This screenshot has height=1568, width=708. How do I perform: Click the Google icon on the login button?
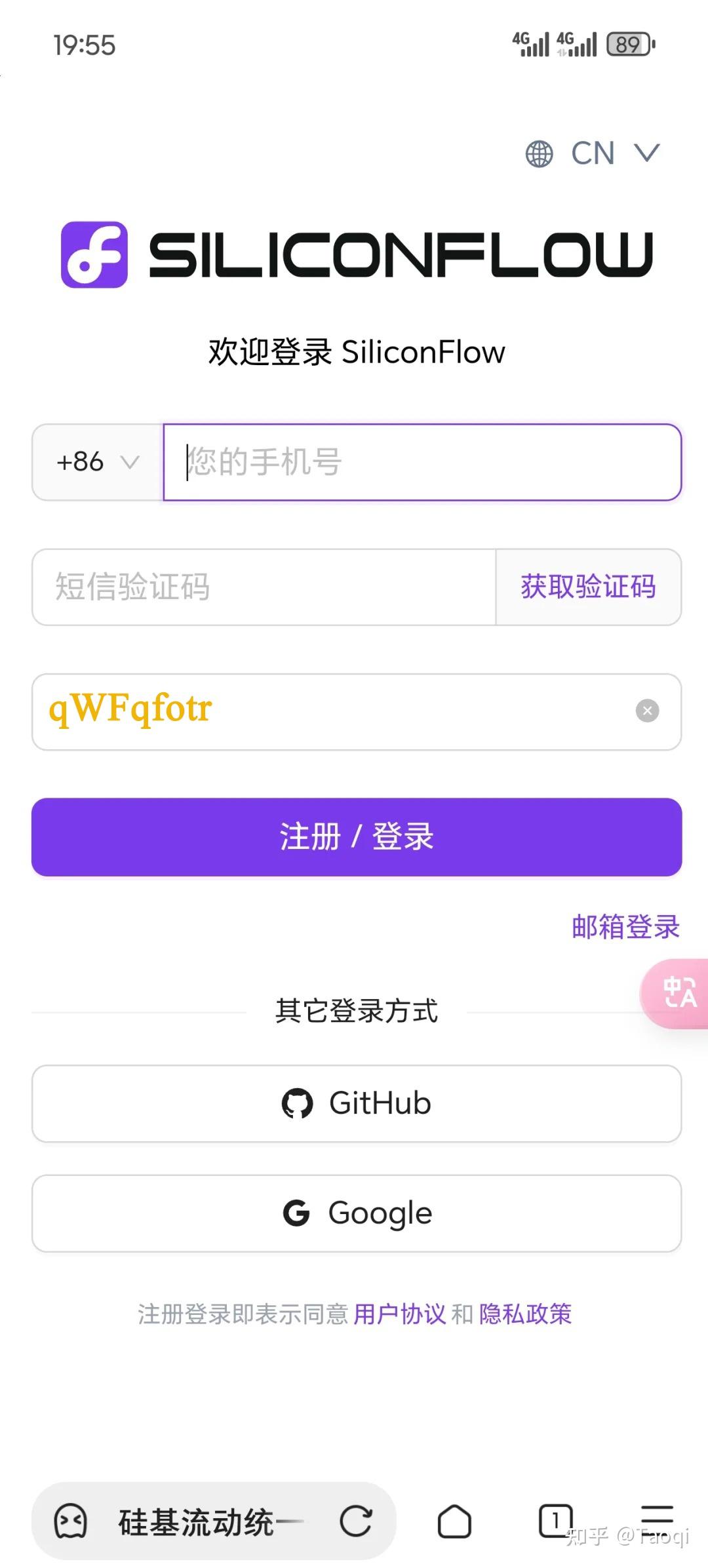click(x=298, y=1211)
